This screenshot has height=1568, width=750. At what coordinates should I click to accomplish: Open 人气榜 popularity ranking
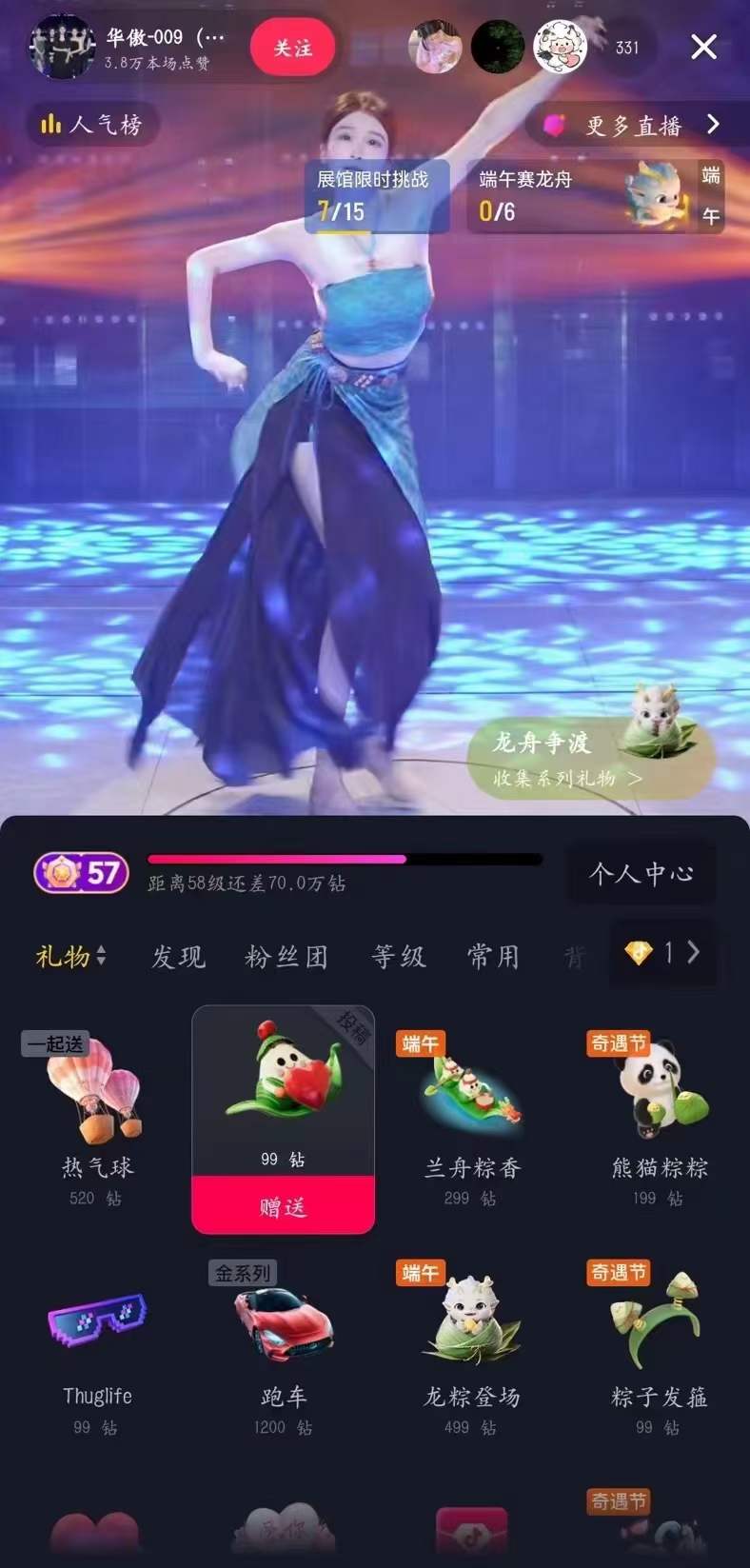[92, 124]
